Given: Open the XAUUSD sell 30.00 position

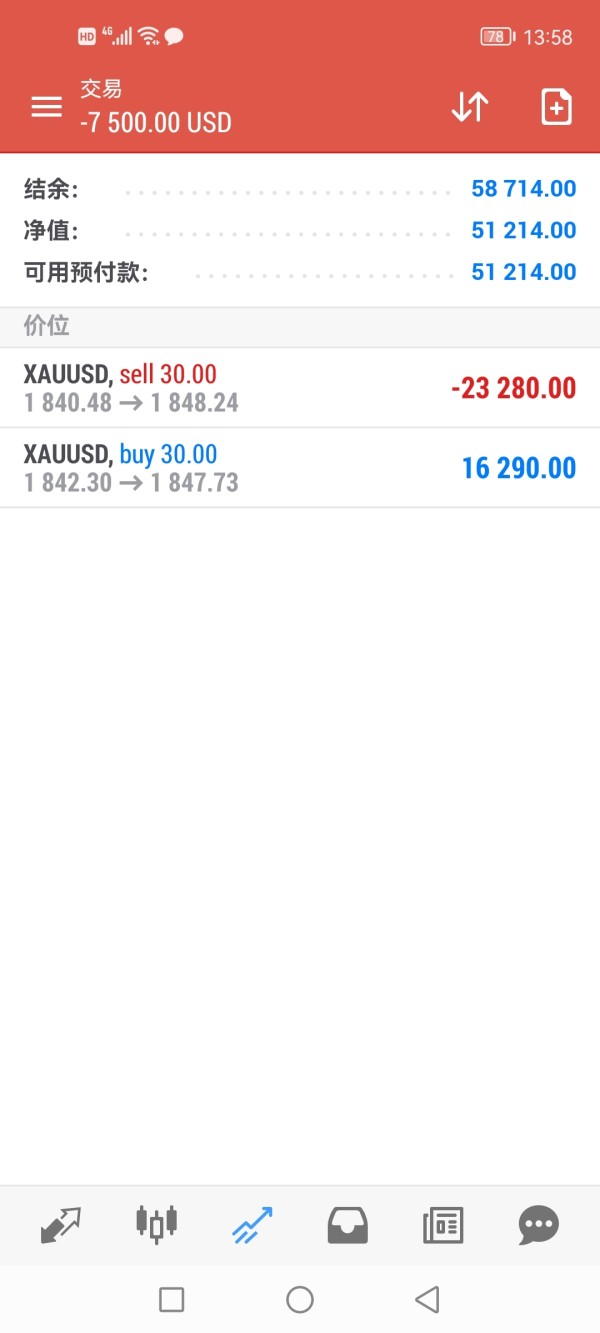Looking at the screenshot, I should [x=300, y=388].
